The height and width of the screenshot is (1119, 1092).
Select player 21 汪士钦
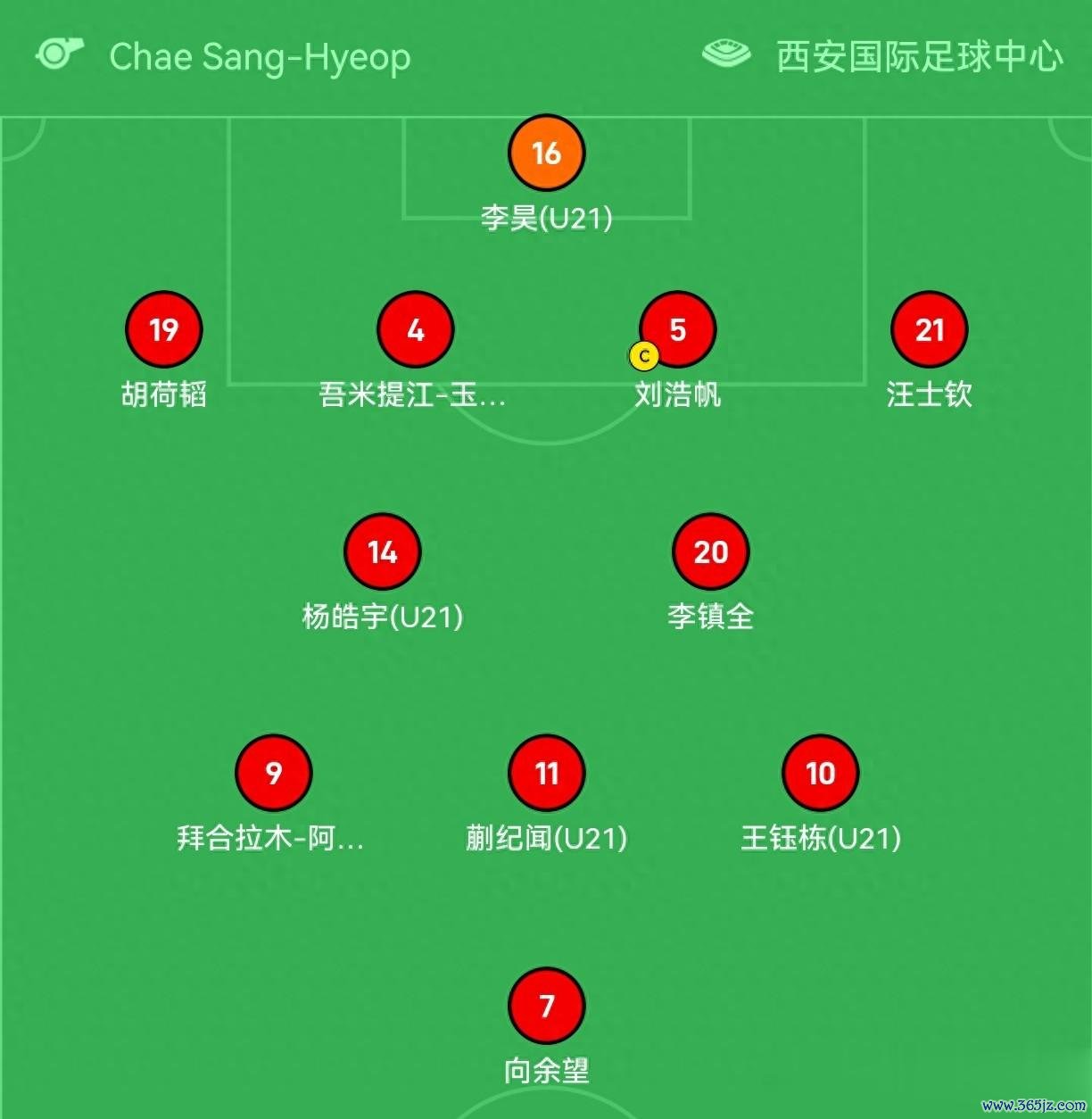(x=930, y=329)
